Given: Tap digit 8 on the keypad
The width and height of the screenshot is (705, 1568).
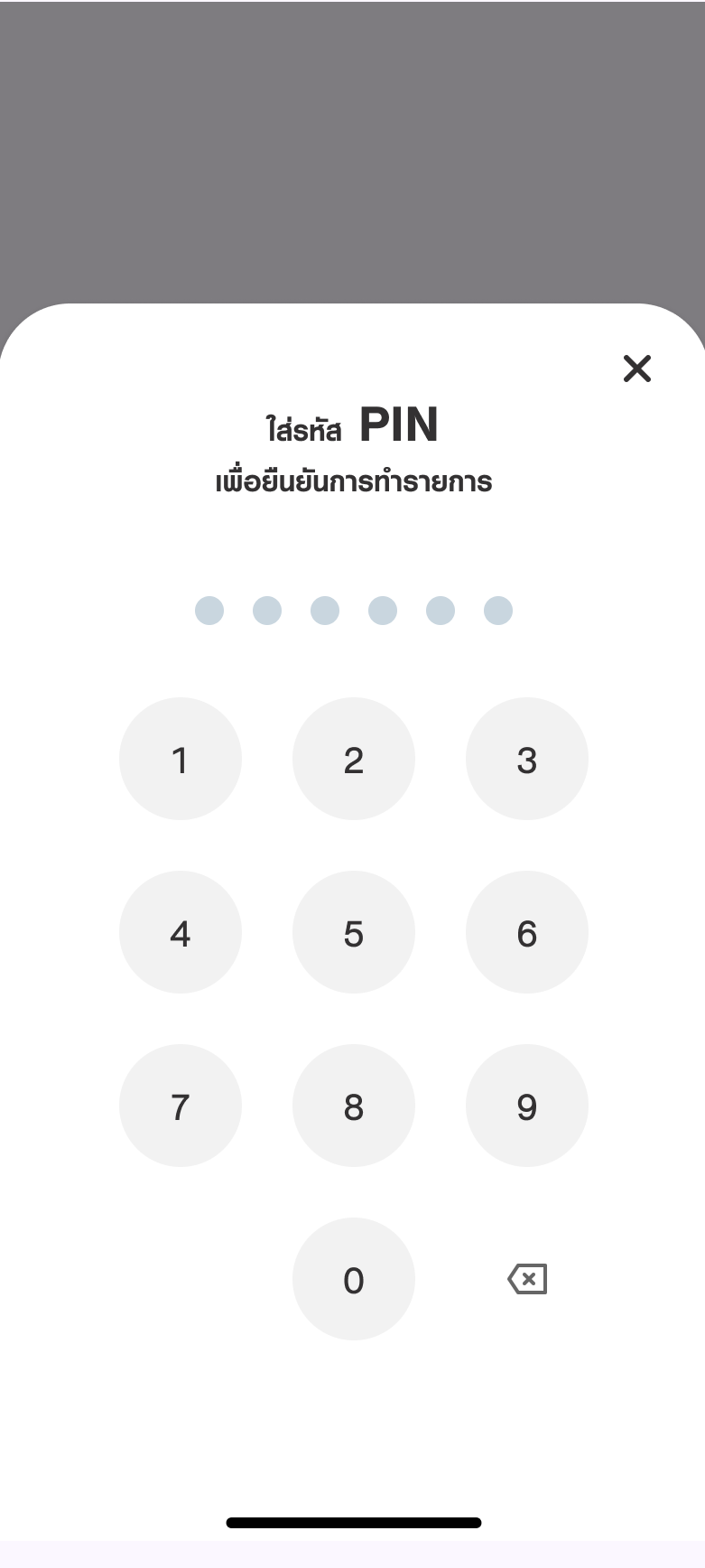Looking at the screenshot, I should tap(354, 1106).
